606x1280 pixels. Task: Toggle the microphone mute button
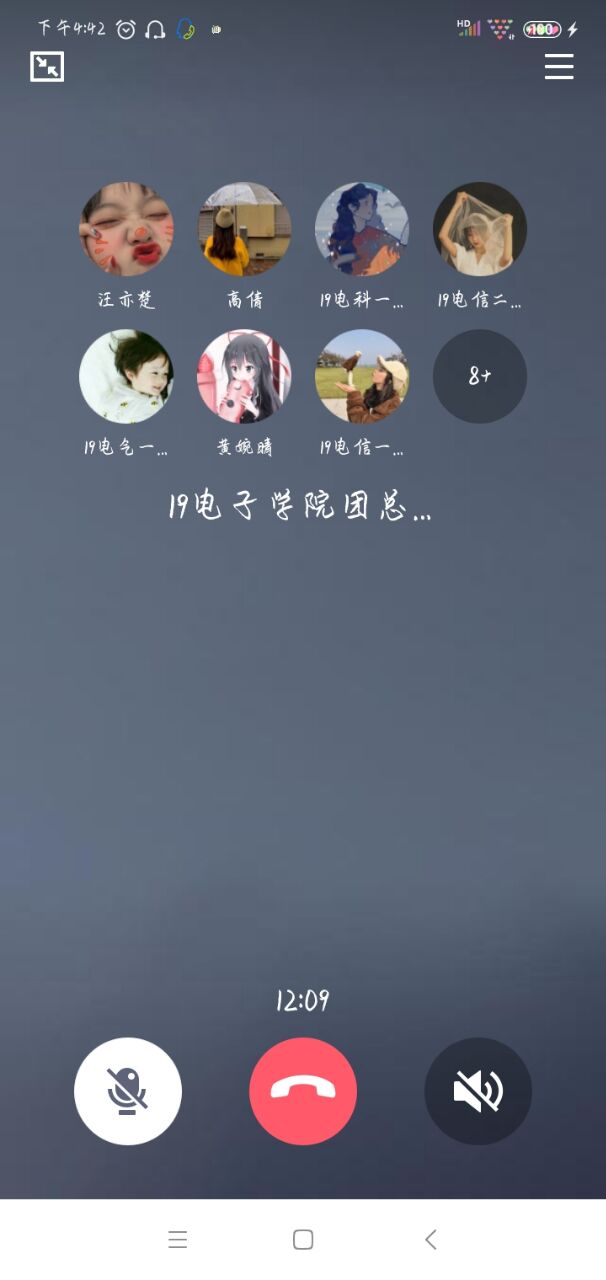click(128, 1091)
